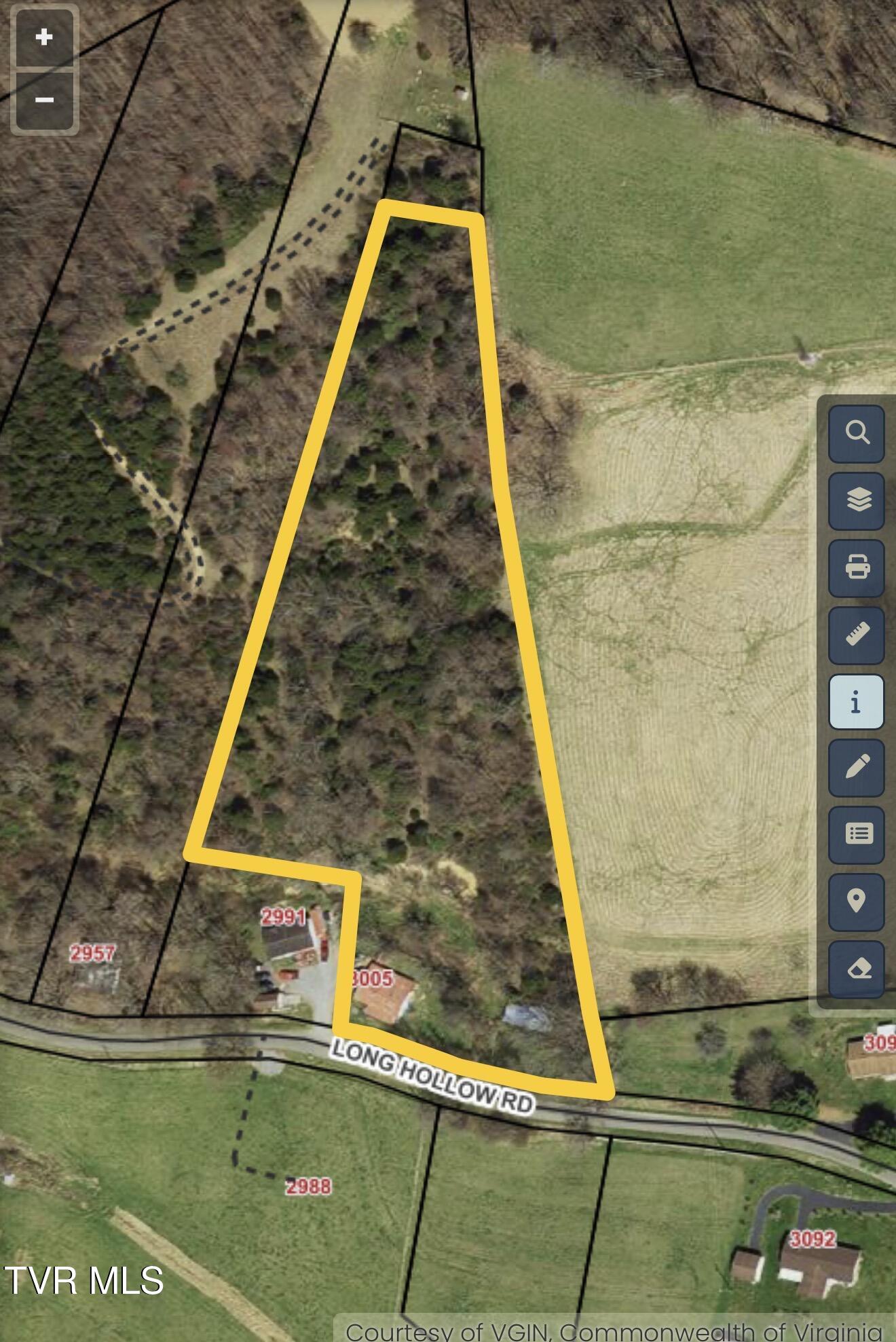Zoom out of the parcel map
The width and height of the screenshot is (896, 1342).
tap(44, 100)
